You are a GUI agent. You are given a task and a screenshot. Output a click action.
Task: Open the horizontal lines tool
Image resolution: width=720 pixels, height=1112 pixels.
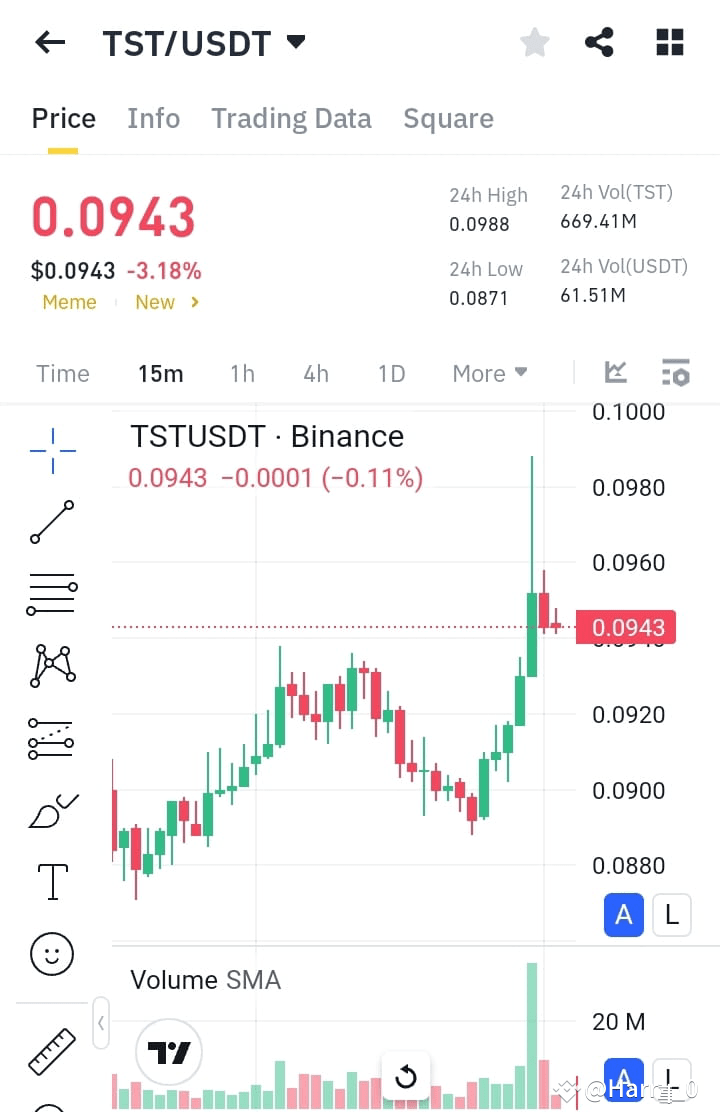tap(51, 594)
